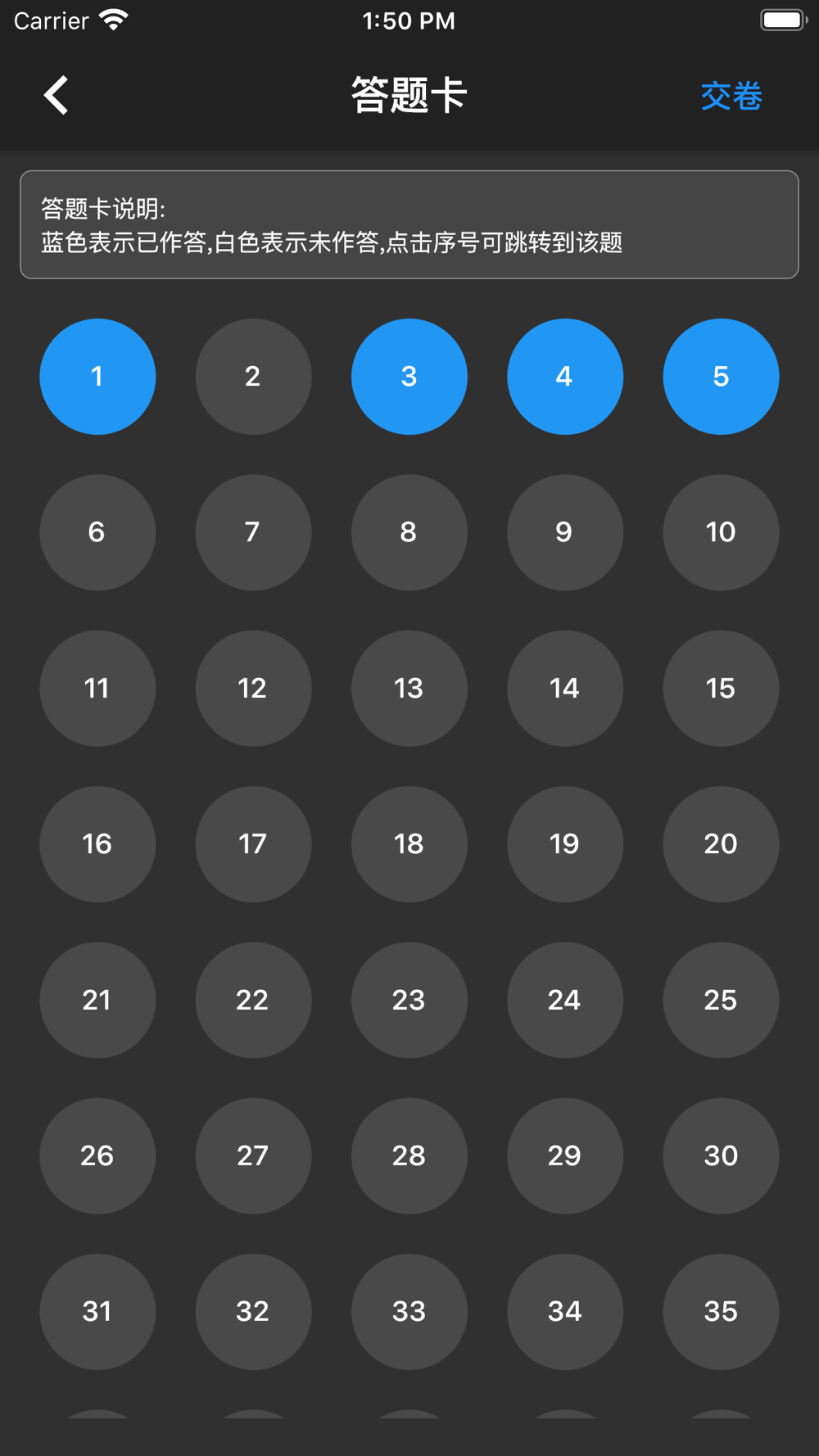The image size is (819, 1456).
Task: Go to question 31
Action: tap(97, 1312)
